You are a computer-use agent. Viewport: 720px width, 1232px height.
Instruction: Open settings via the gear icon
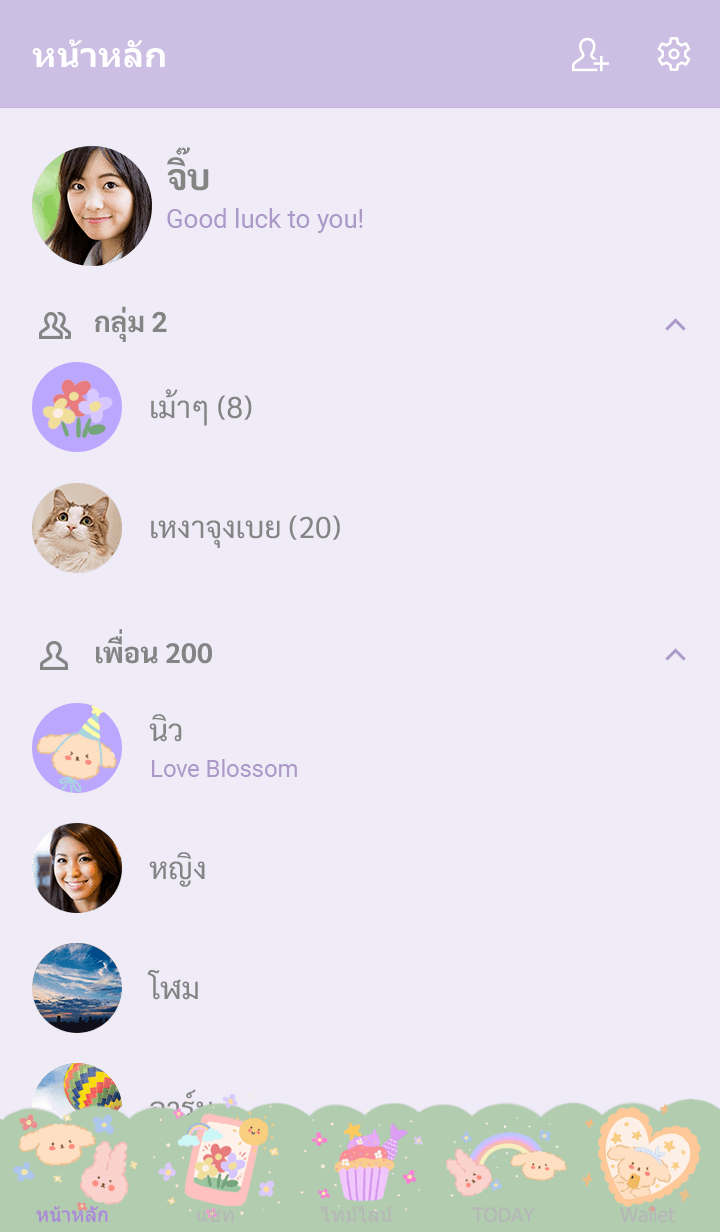674,55
